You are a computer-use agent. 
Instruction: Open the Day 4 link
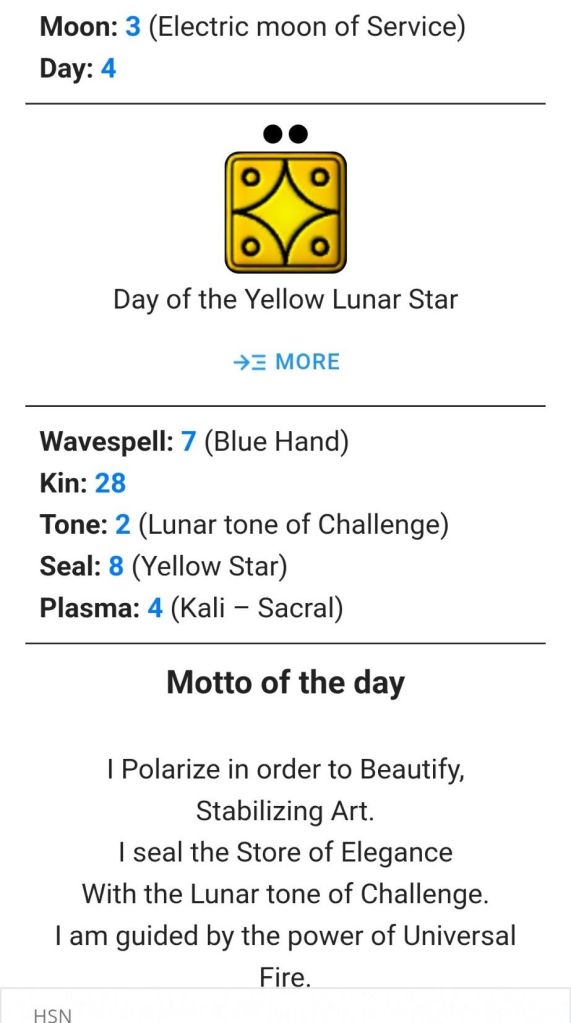pyautogui.click(x=108, y=68)
